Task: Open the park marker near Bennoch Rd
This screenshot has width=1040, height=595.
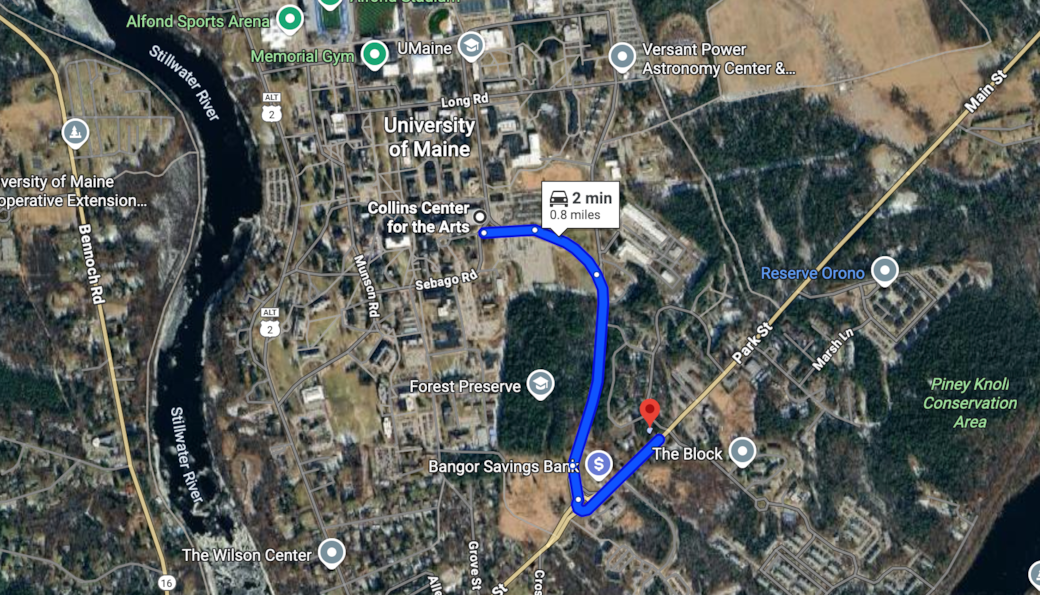Action: coord(75,132)
